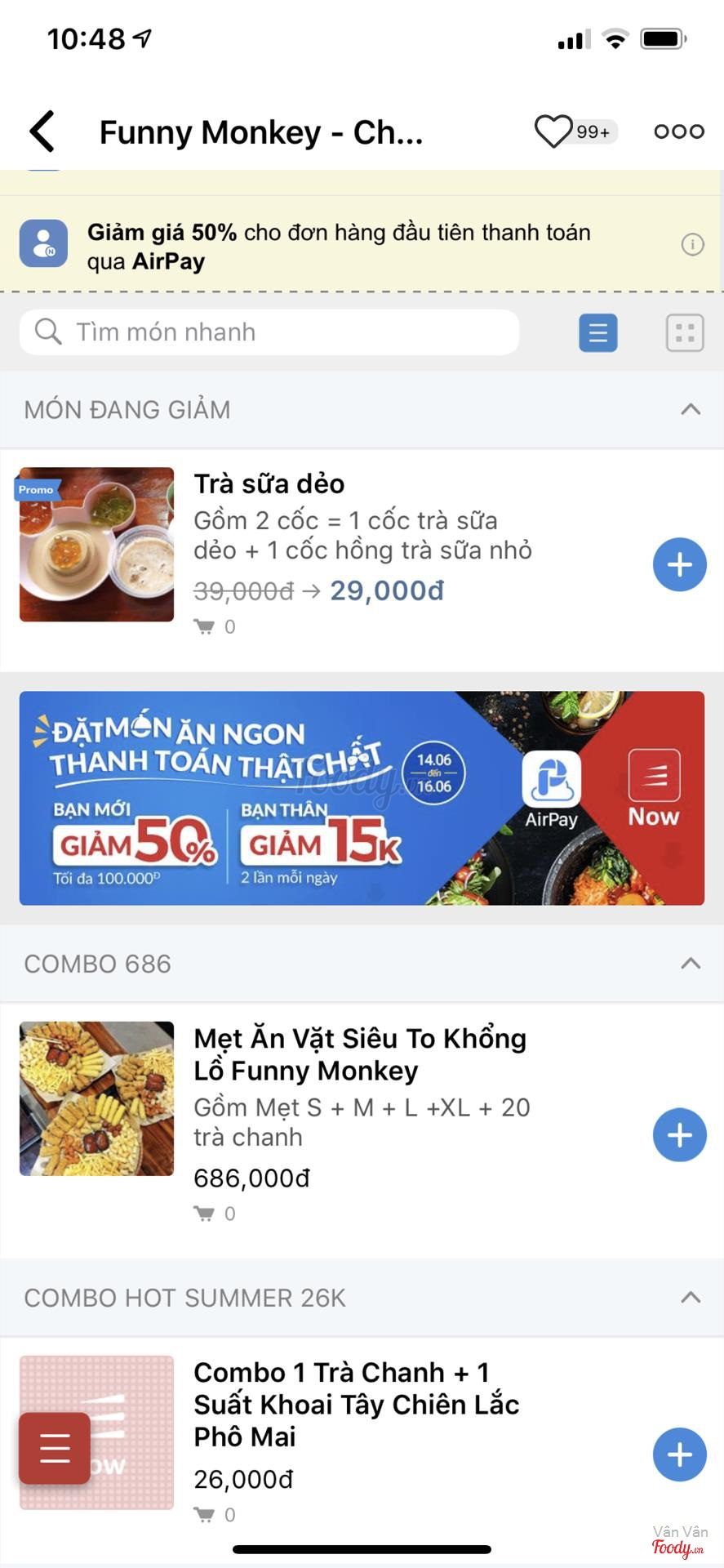Open the AirPay promotion banner

point(362,798)
